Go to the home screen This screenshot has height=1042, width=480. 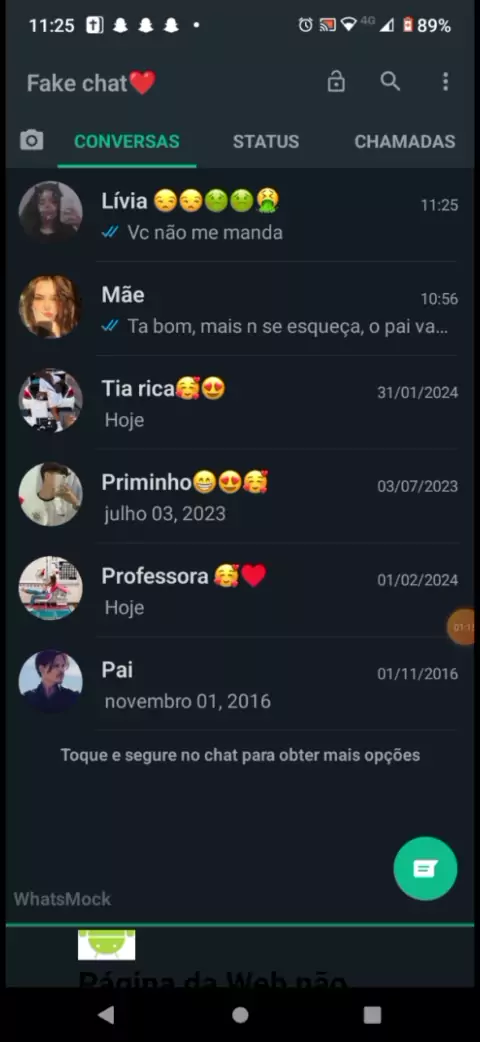[x=240, y=1015]
